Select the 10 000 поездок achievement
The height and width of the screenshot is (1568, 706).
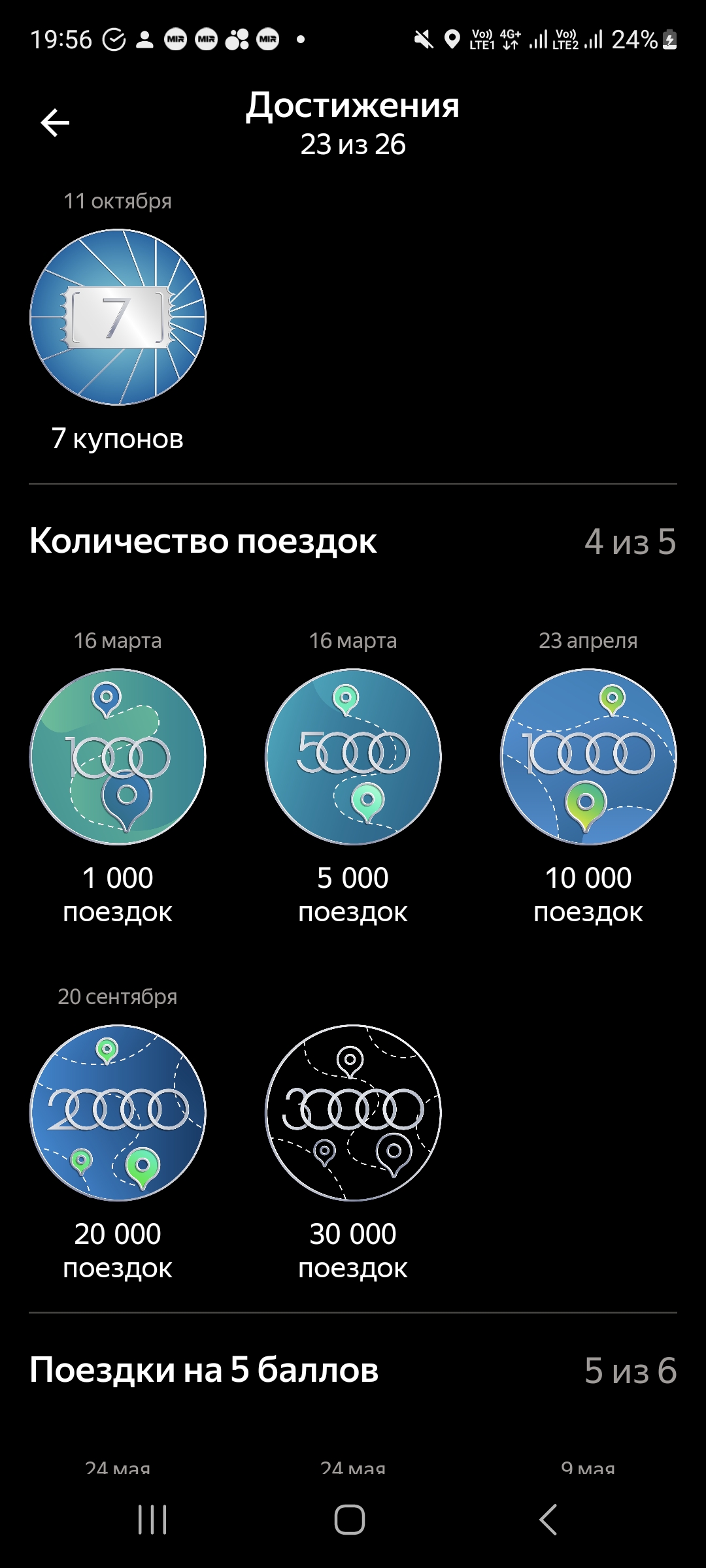(x=588, y=757)
